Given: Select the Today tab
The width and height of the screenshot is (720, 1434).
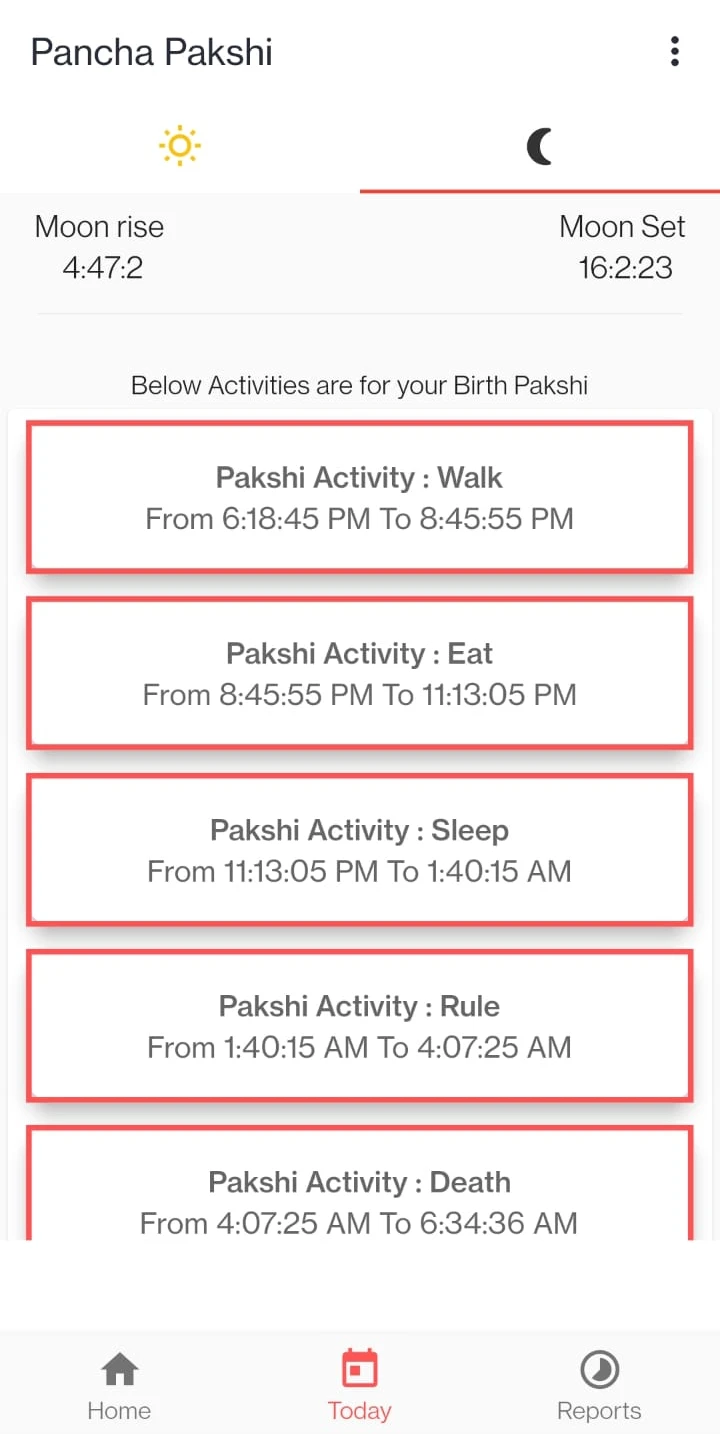Looking at the screenshot, I should [x=359, y=1385].
